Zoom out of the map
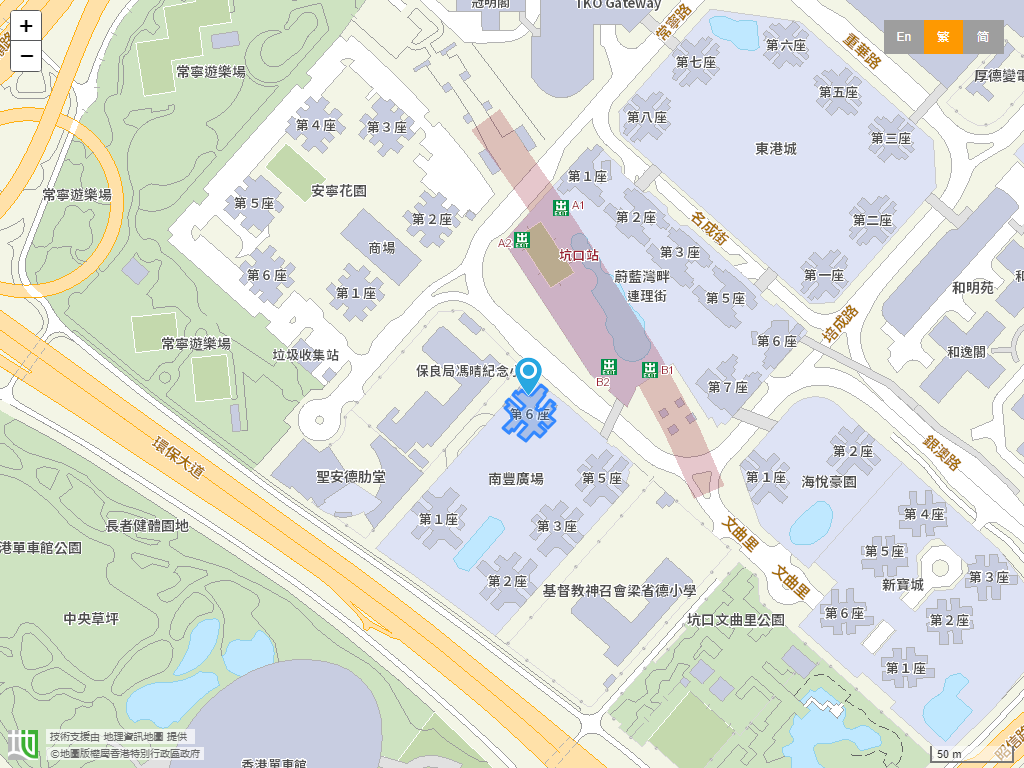The image size is (1024, 768). (x=26, y=56)
